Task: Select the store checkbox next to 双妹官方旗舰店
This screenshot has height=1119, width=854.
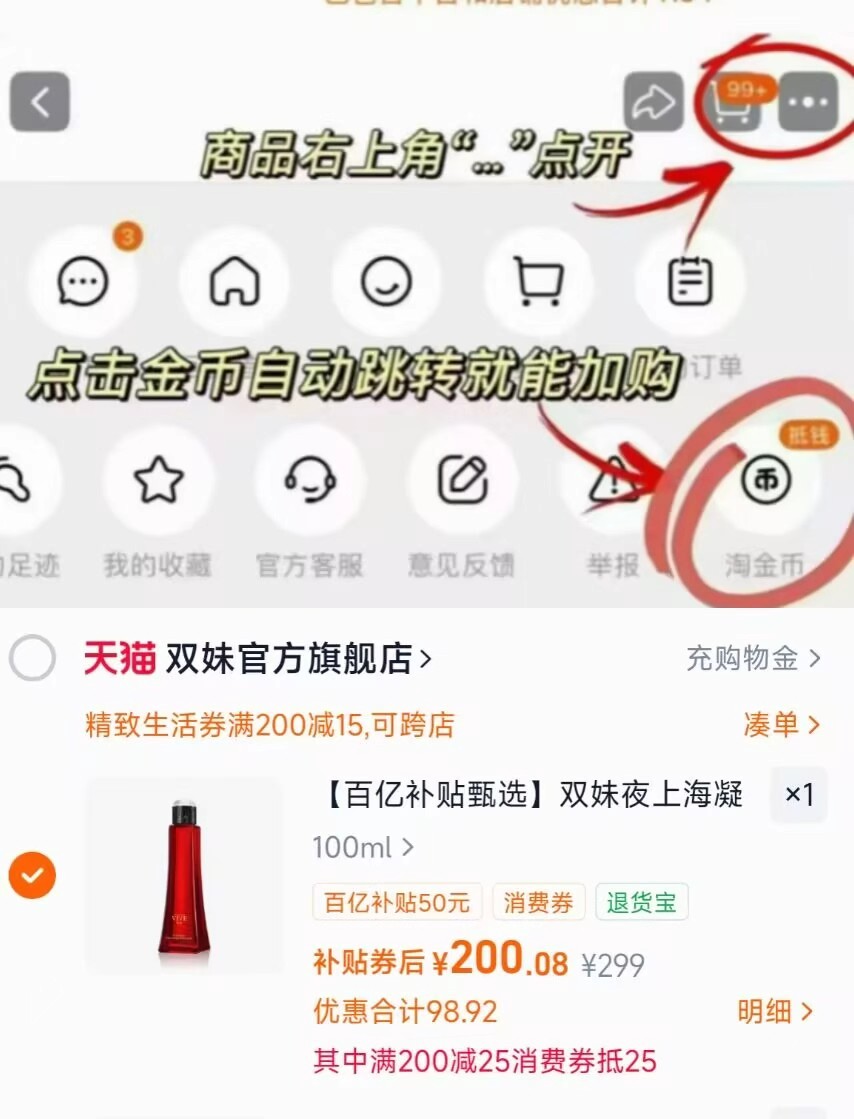Action: tap(35, 660)
